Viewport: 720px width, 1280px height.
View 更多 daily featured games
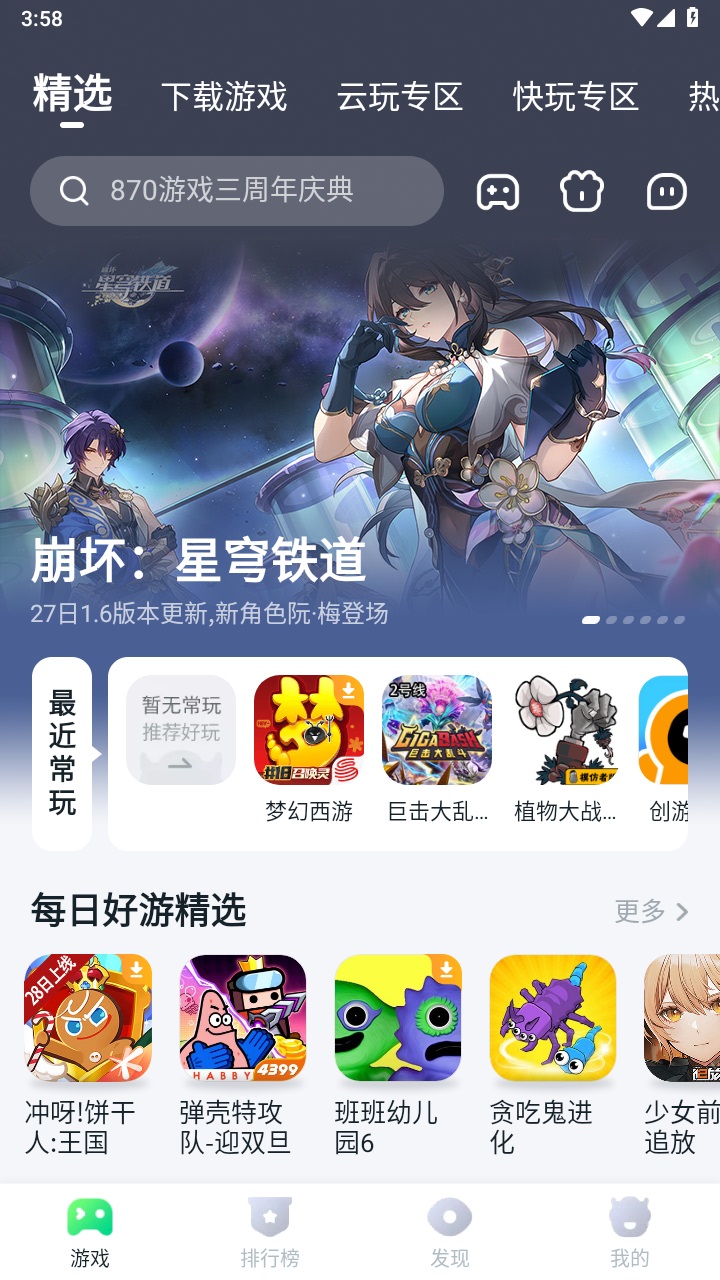pyautogui.click(x=651, y=911)
